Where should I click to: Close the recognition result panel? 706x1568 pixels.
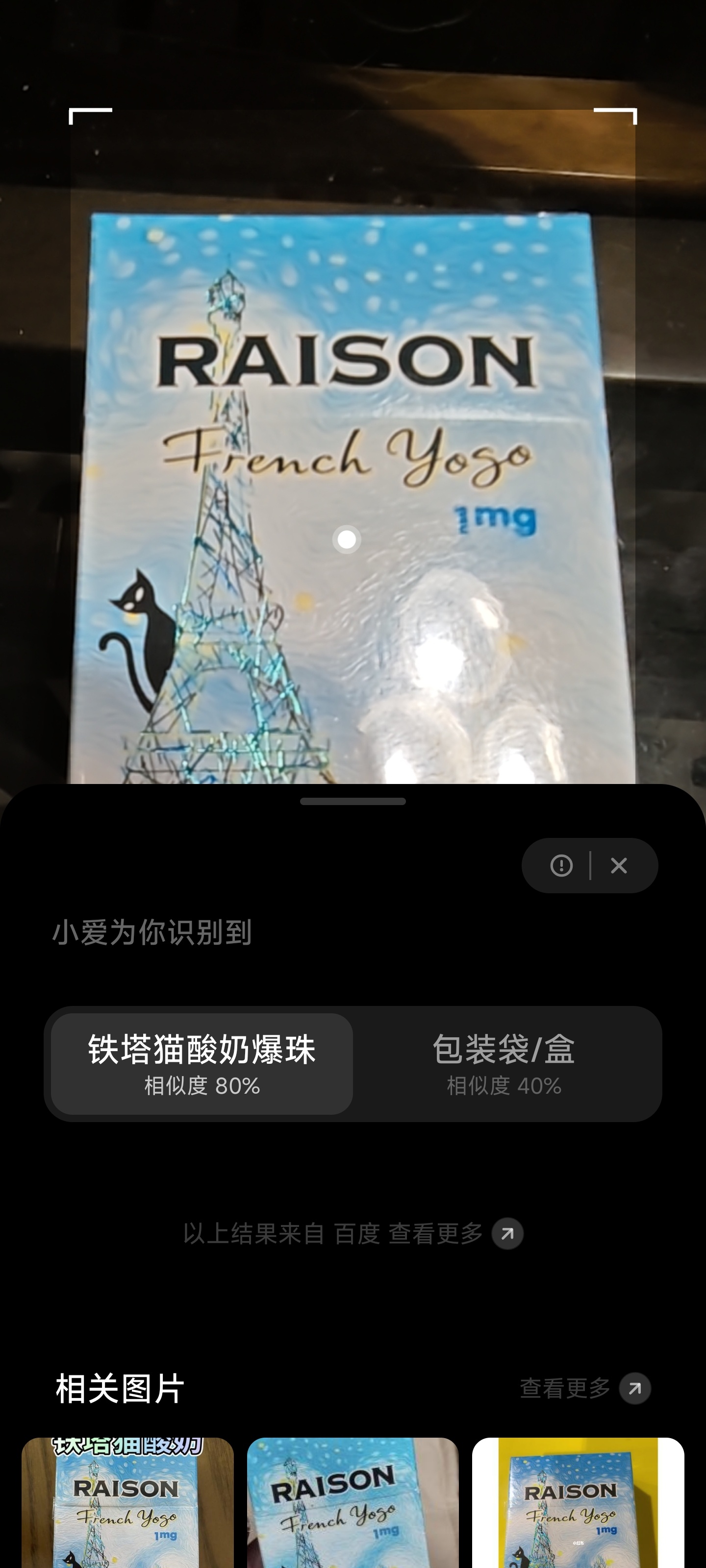tap(619, 865)
